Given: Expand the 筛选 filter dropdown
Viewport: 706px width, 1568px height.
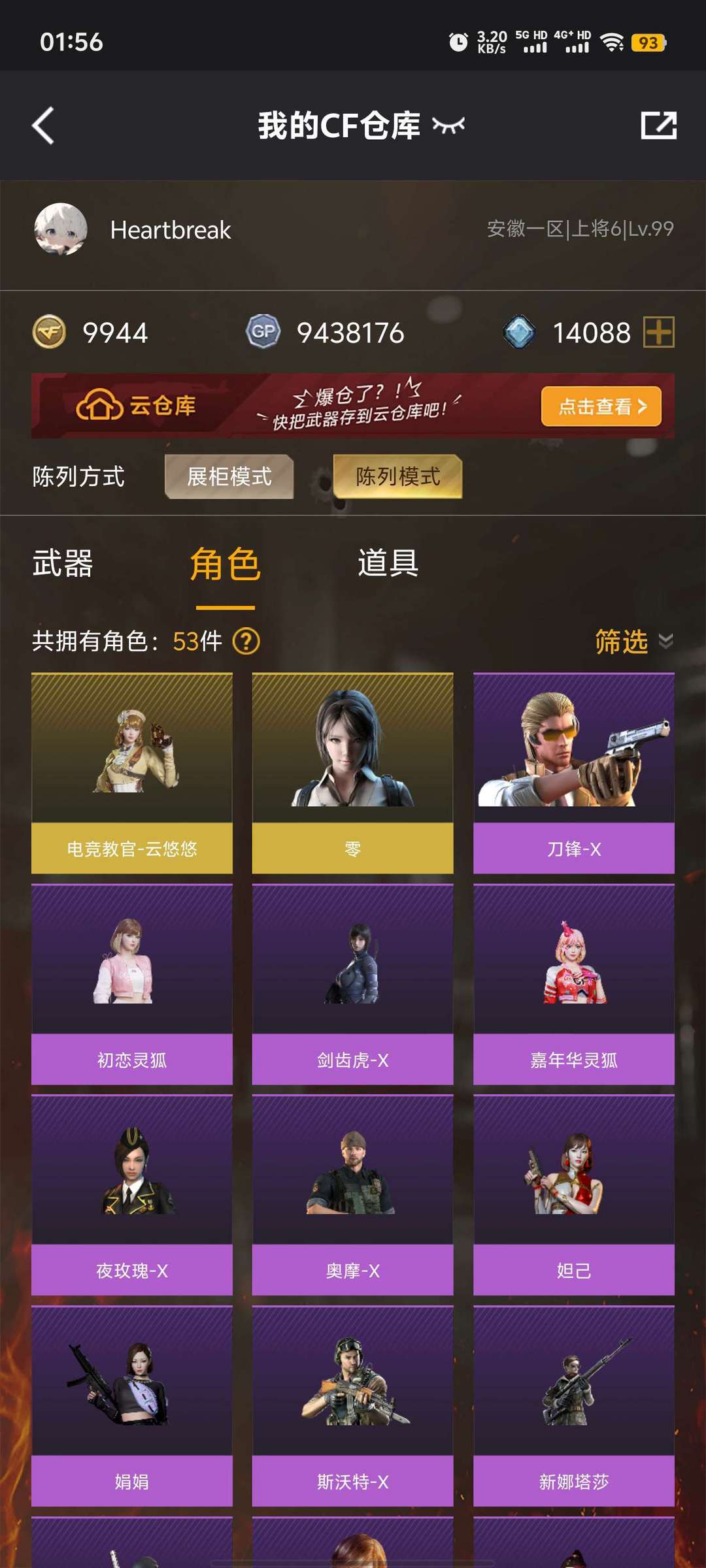Looking at the screenshot, I should [633, 642].
